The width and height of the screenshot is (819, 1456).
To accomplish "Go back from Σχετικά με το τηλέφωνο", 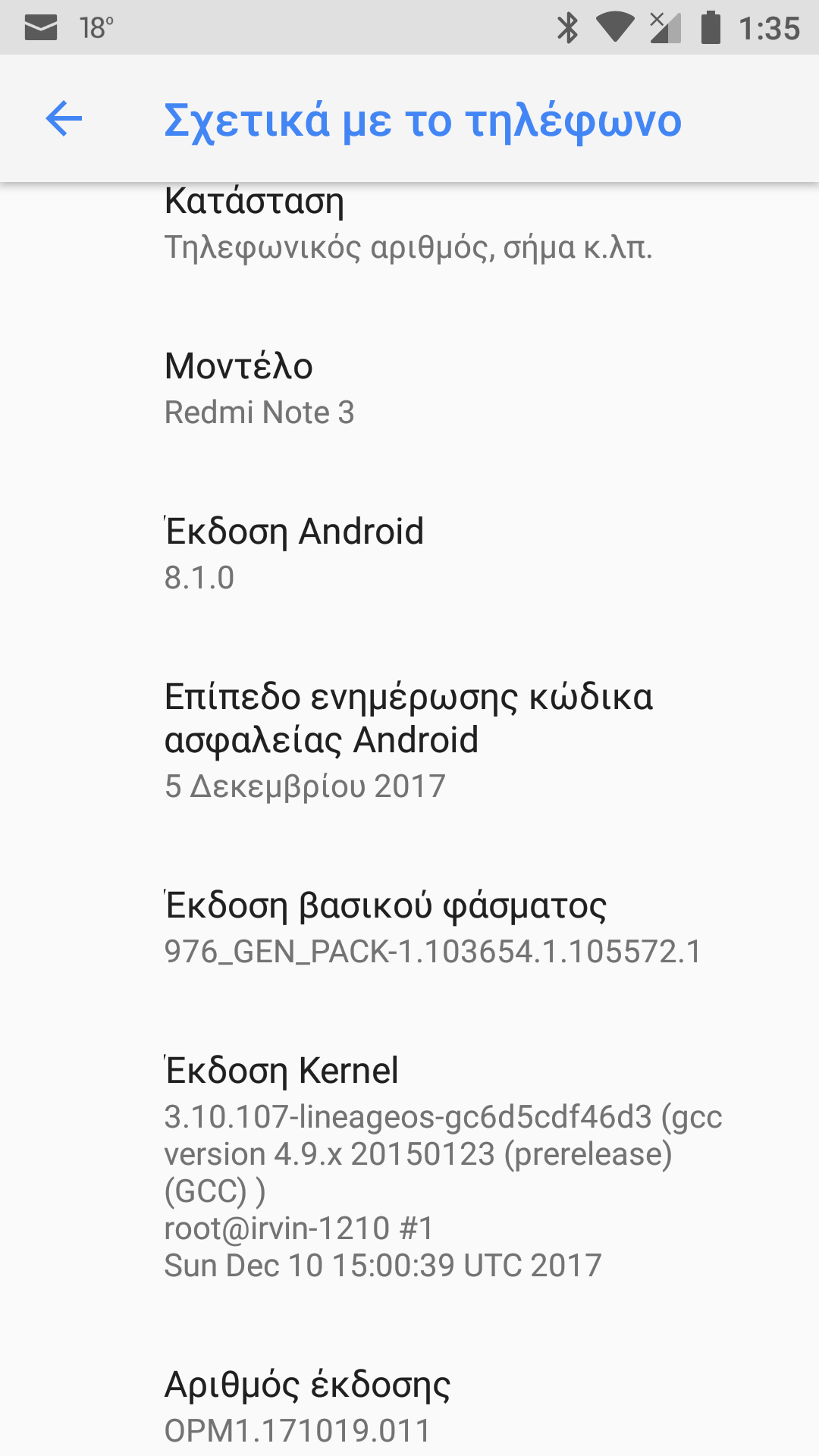I will [x=64, y=119].
